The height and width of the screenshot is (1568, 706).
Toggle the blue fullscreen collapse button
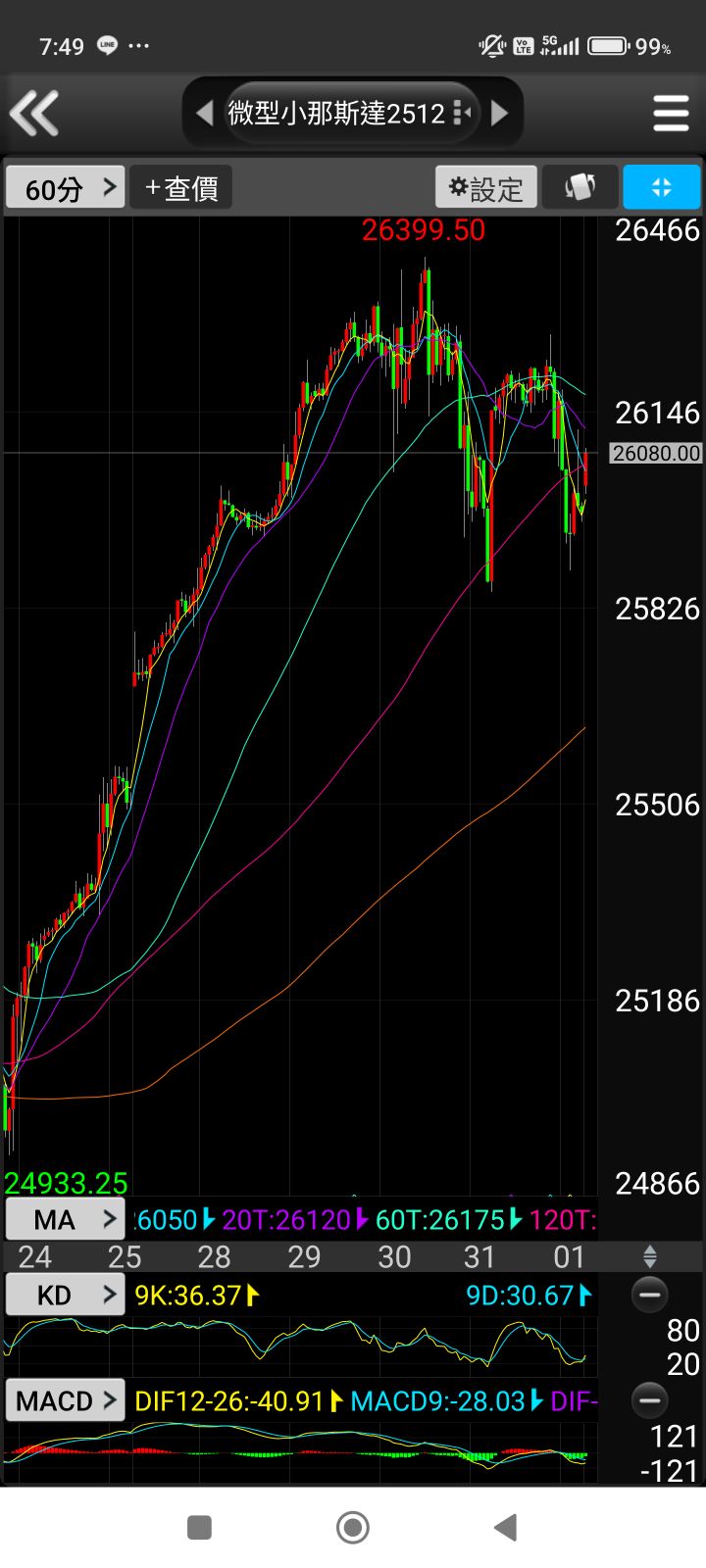tap(662, 187)
